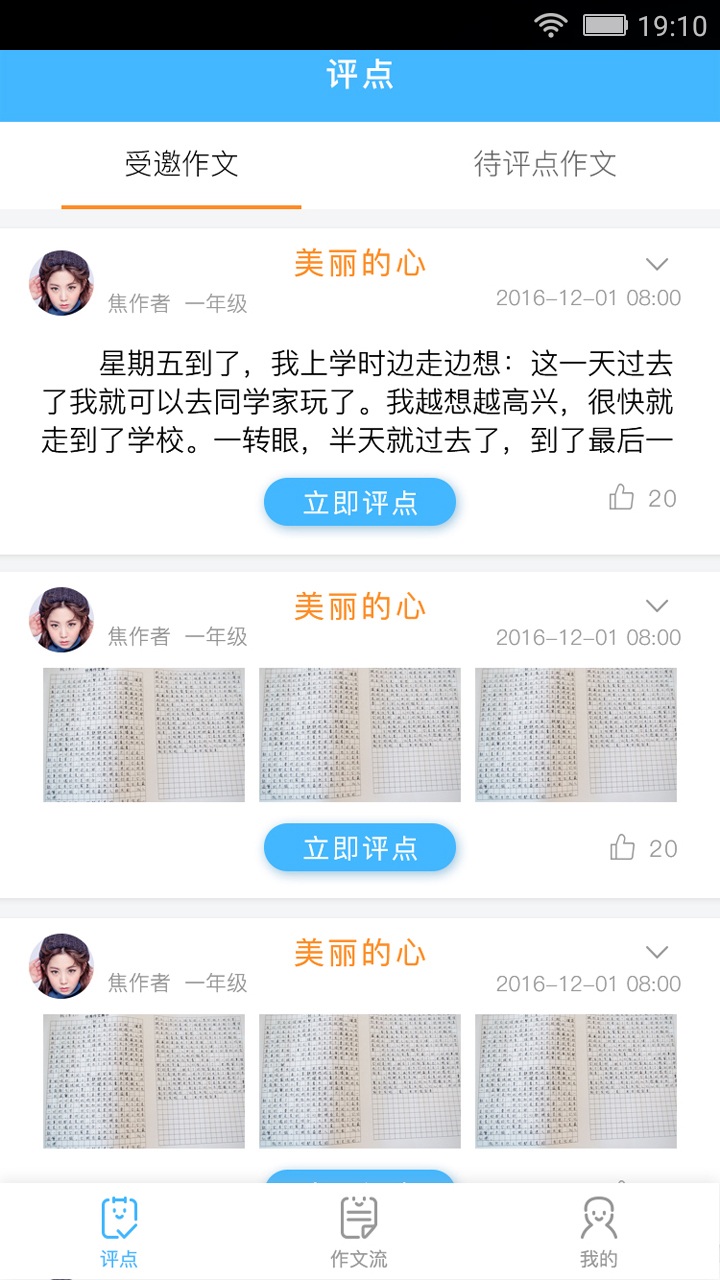Collapse arrow on the third essay card
The height and width of the screenshot is (1280, 720).
[x=656, y=952]
